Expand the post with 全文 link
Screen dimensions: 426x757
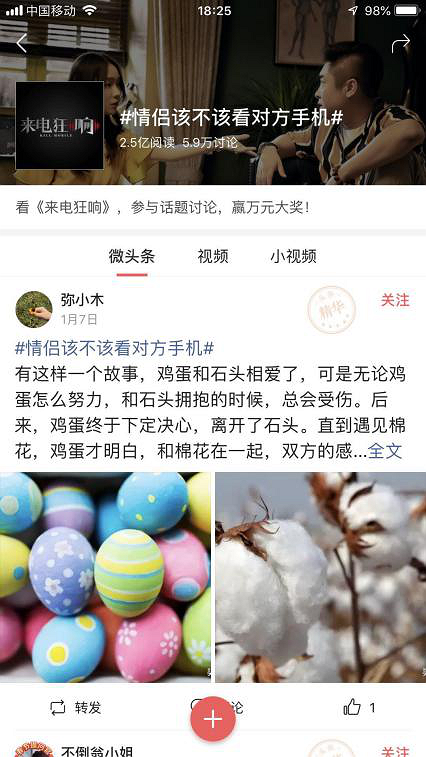(385, 451)
